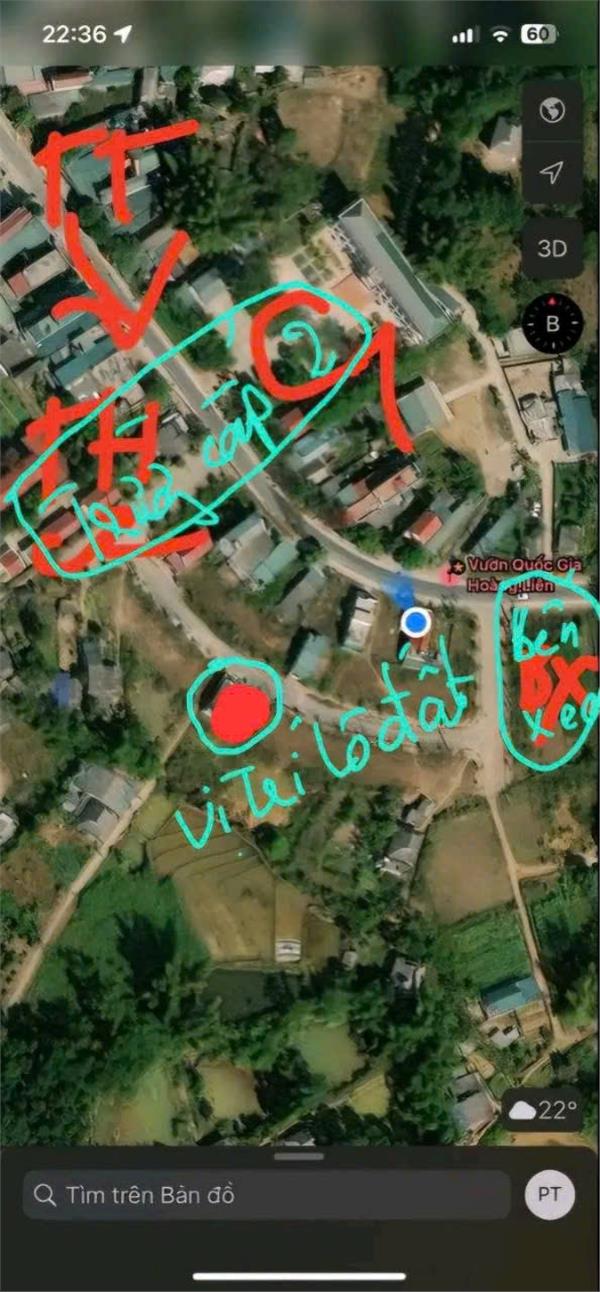Tap the search sheet grabber handle
This screenshot has height=1292, width=600.
(x=299, y=1156)
